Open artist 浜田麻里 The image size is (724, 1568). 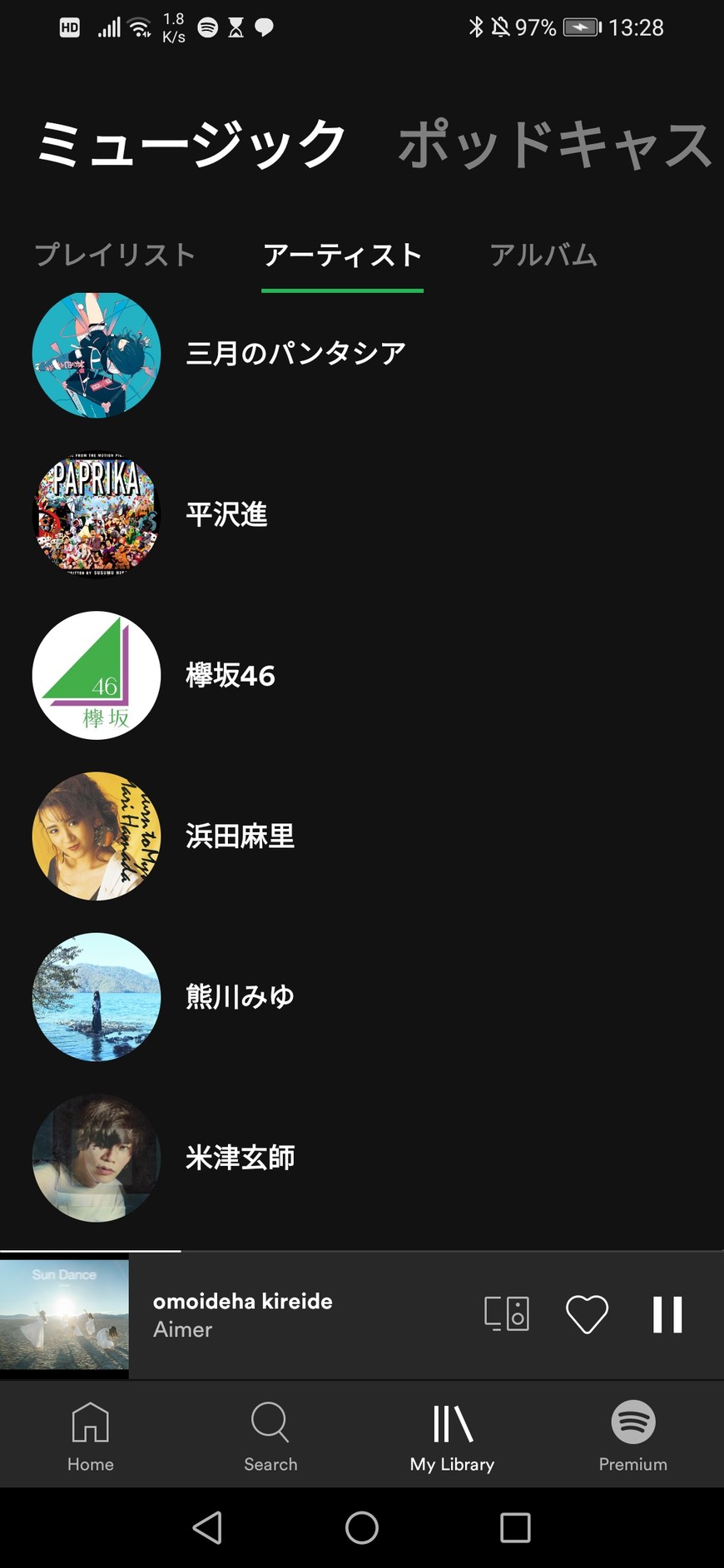click(240, 836)
